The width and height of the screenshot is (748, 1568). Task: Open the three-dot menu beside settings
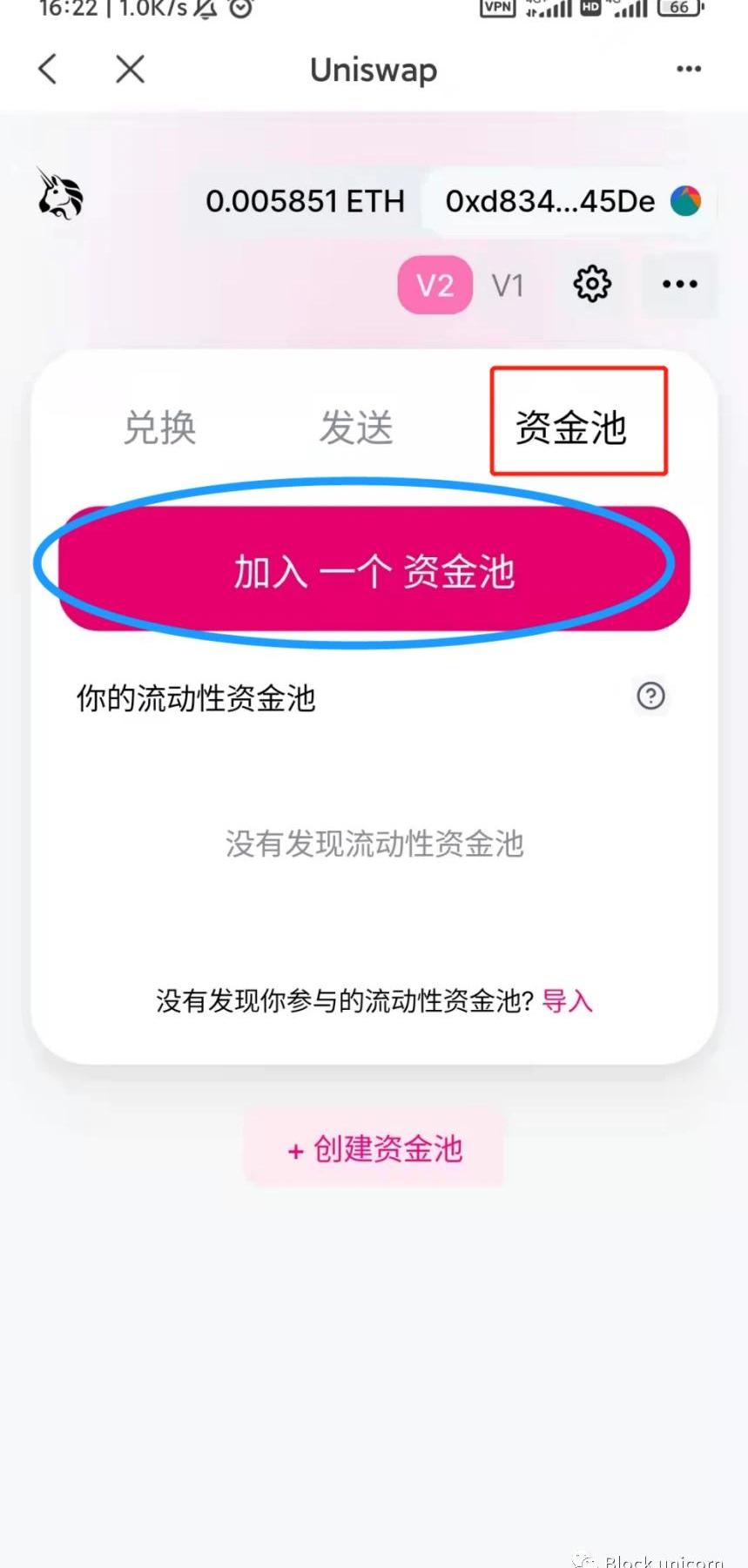pos(679,284)
